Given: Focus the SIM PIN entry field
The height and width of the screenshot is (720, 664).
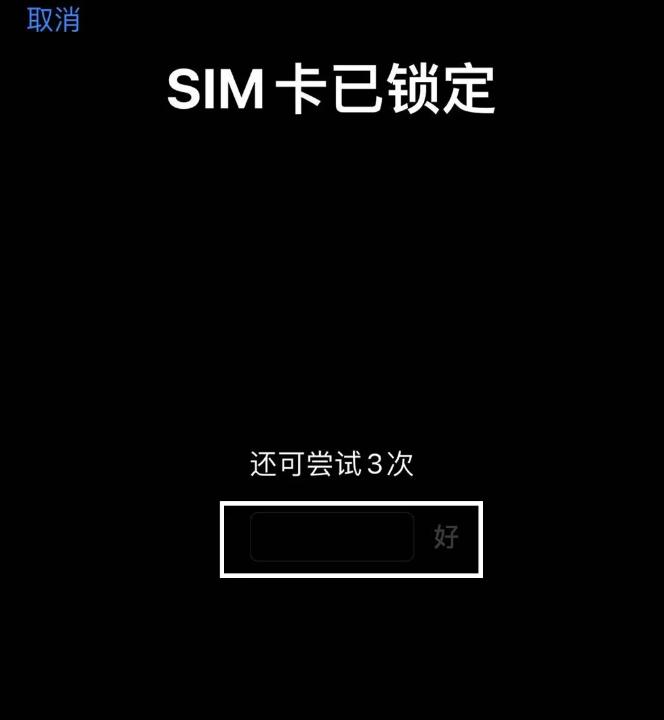Looking at the screenshot, I should [x=331, y=537].
